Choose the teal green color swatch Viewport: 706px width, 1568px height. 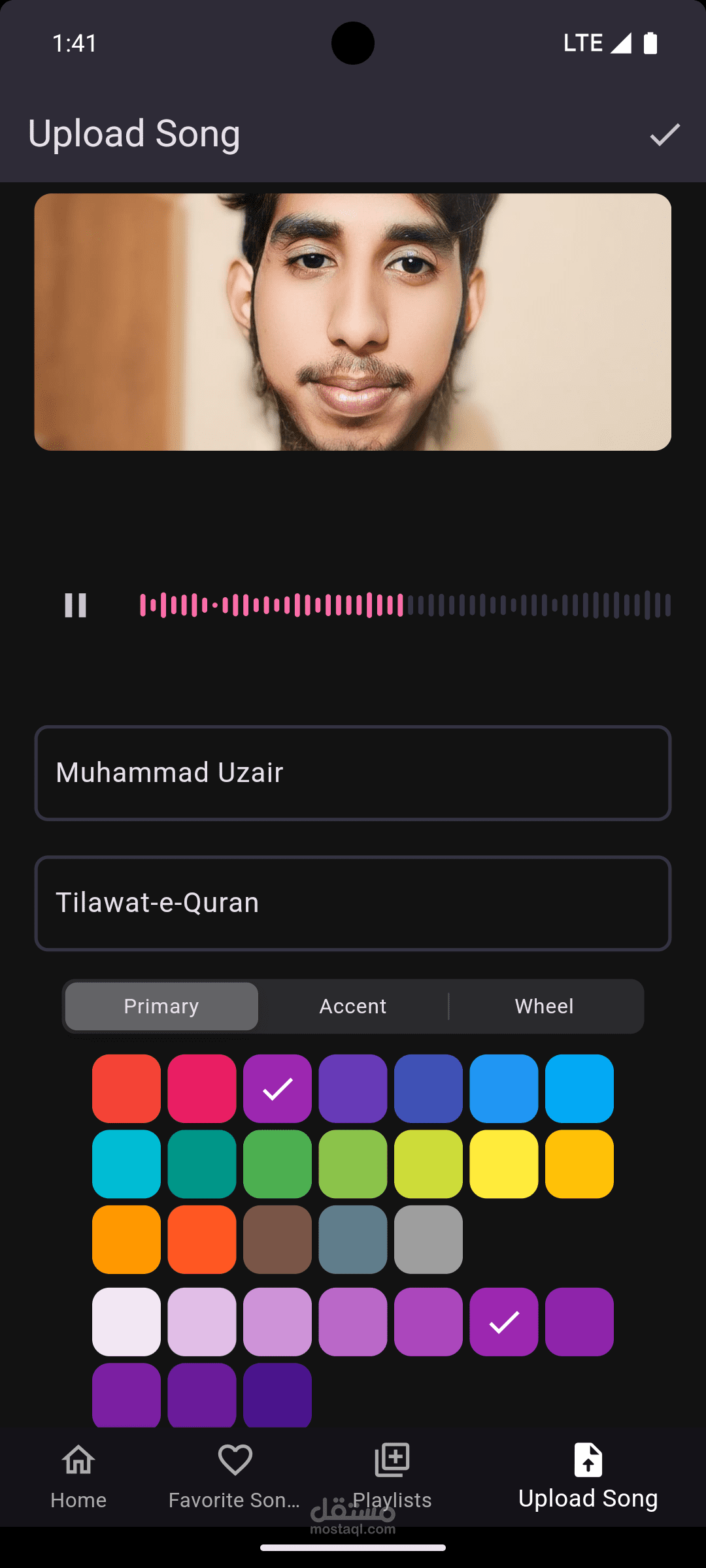(x=202, y=1164)
